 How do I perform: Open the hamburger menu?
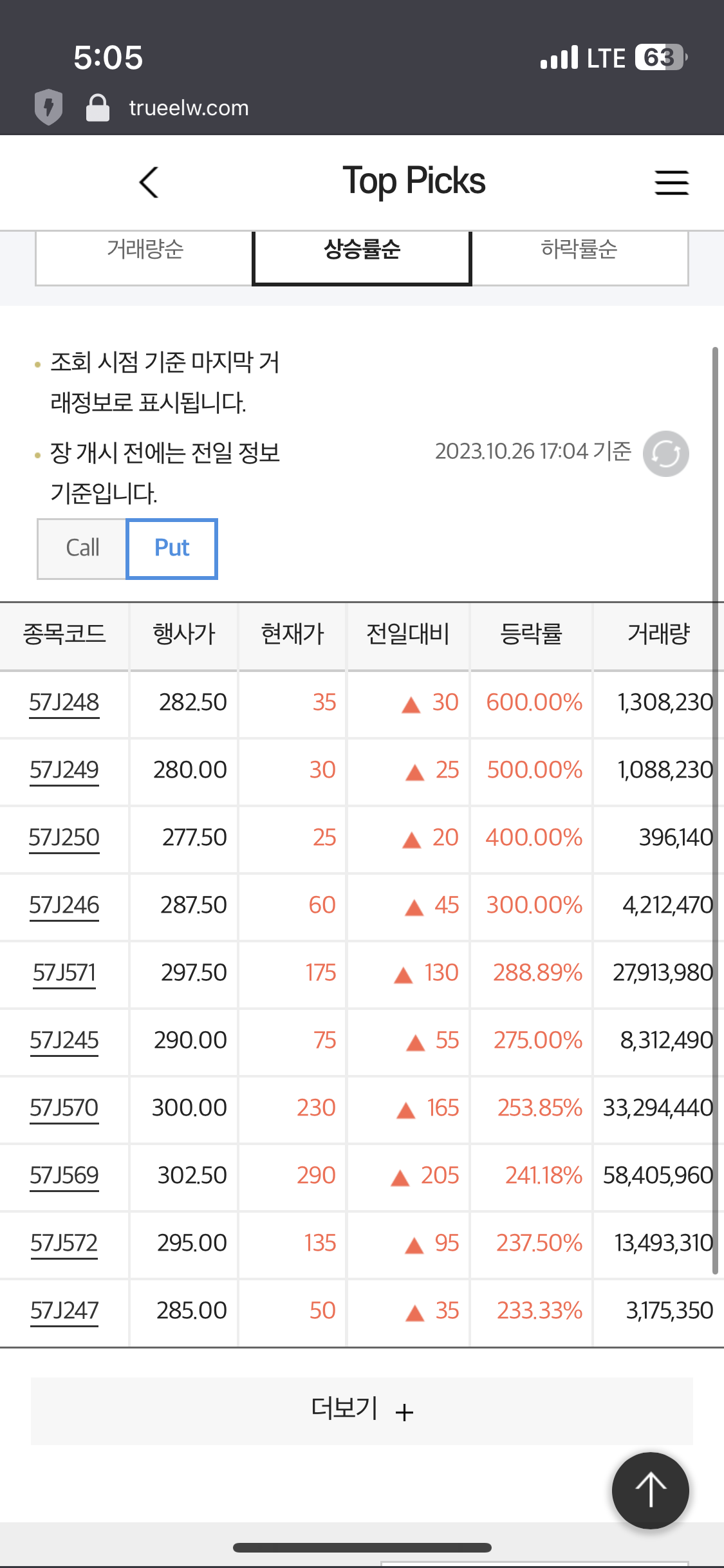(672, 182)
